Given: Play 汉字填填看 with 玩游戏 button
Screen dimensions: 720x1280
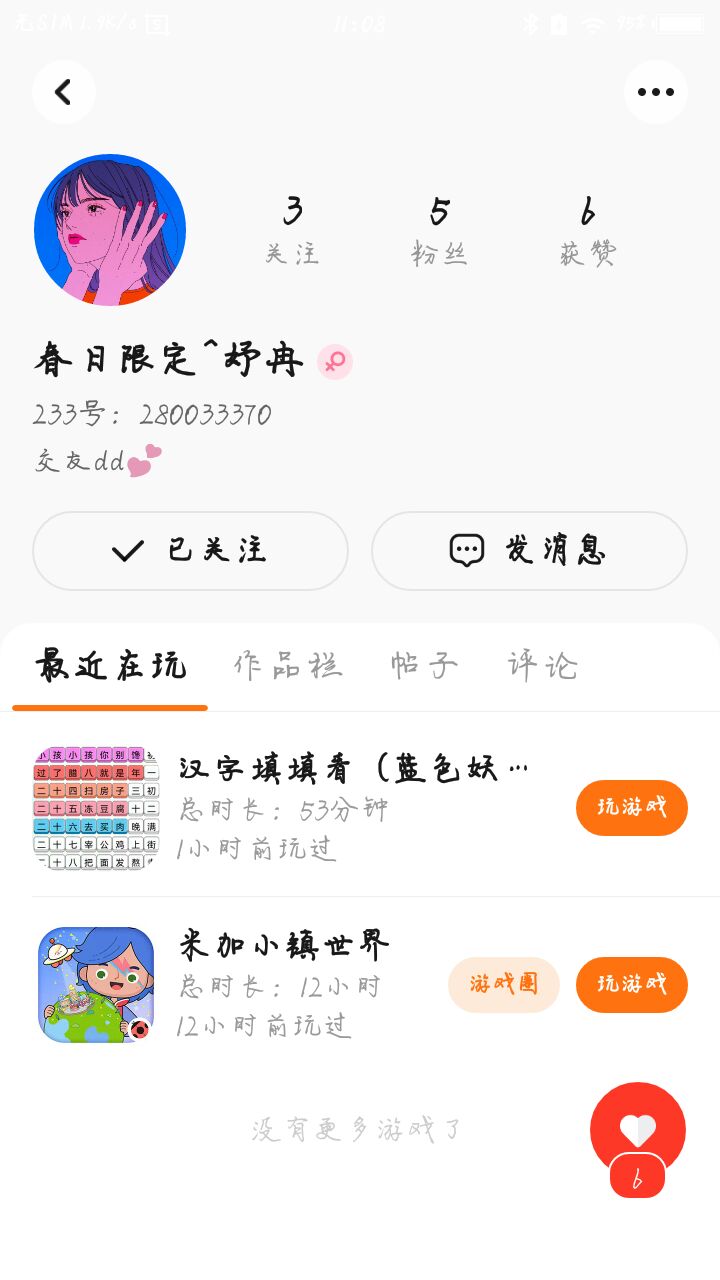Looking at the screenshot, I should click(631, 807).
